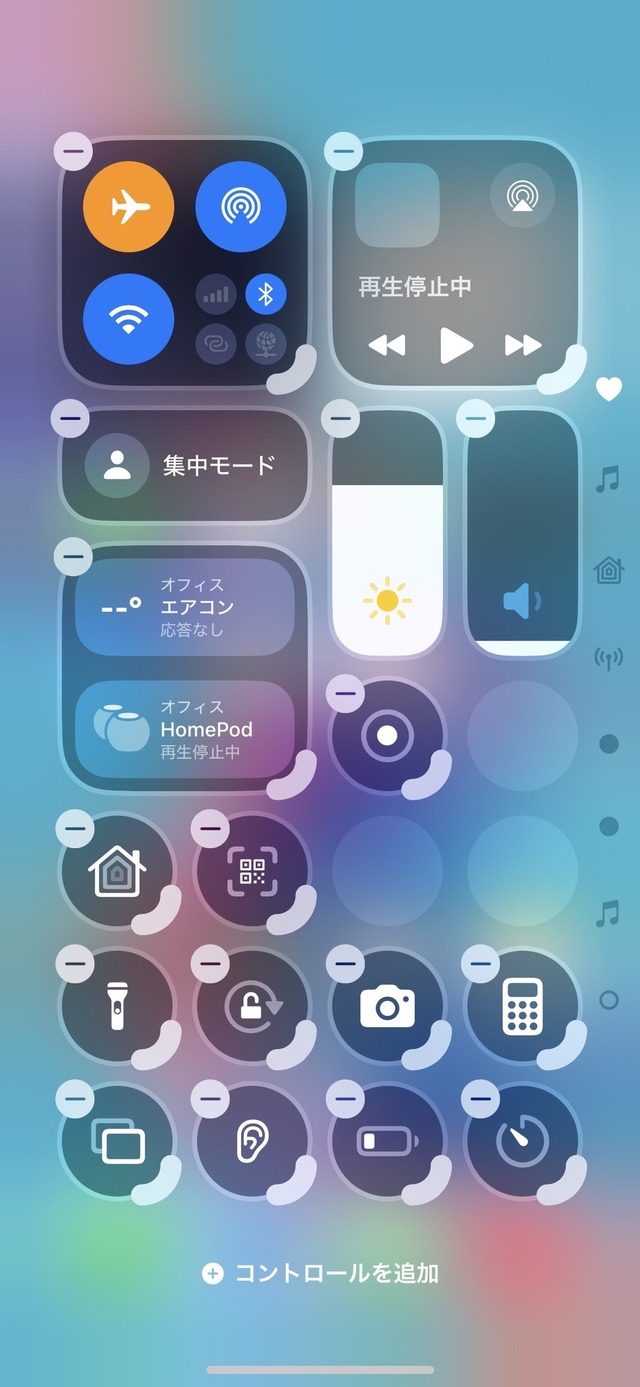Remove the Home app control

point(74,828)
